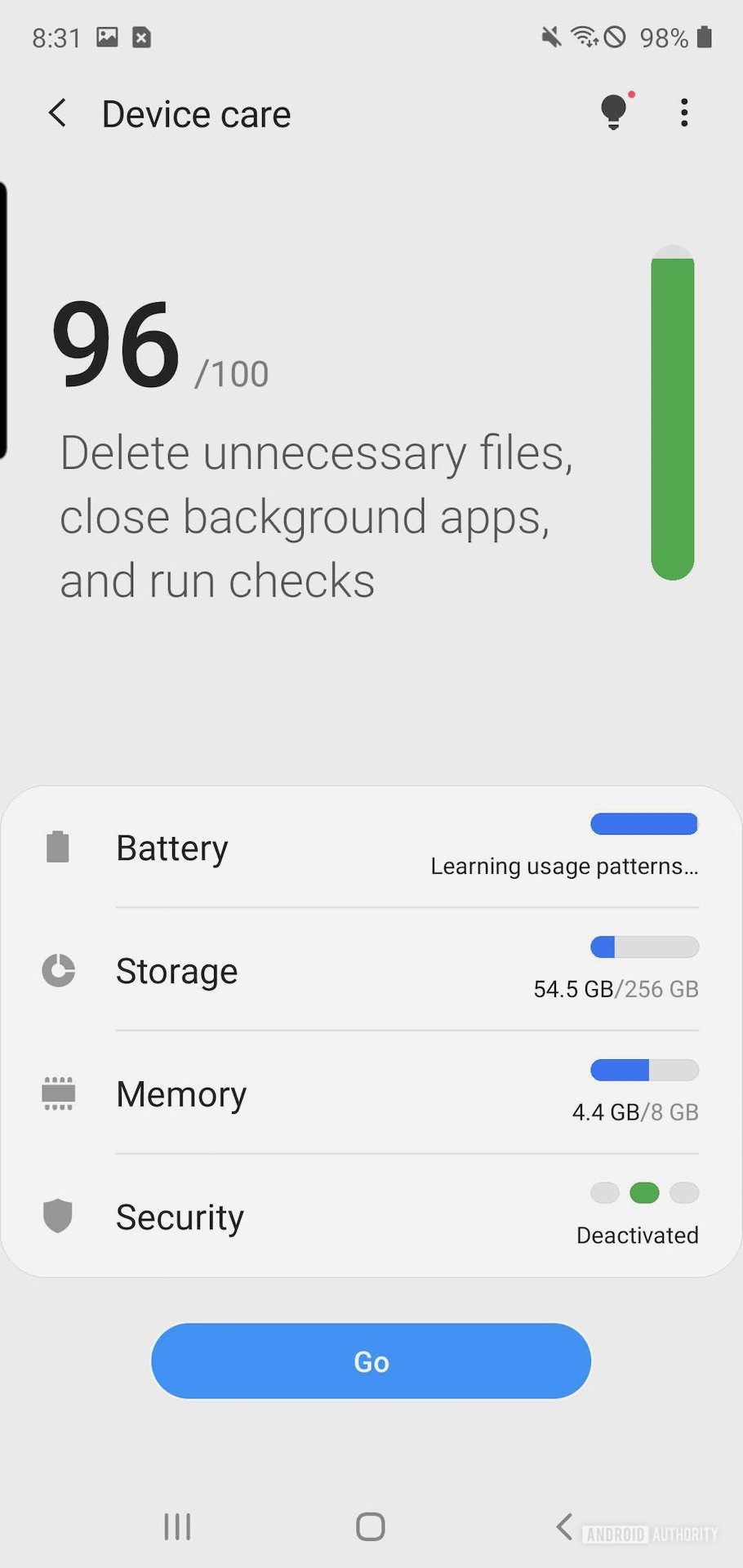View Memory usage
The height and width of the screenshot is (1568, 743).
point(371,1094)
